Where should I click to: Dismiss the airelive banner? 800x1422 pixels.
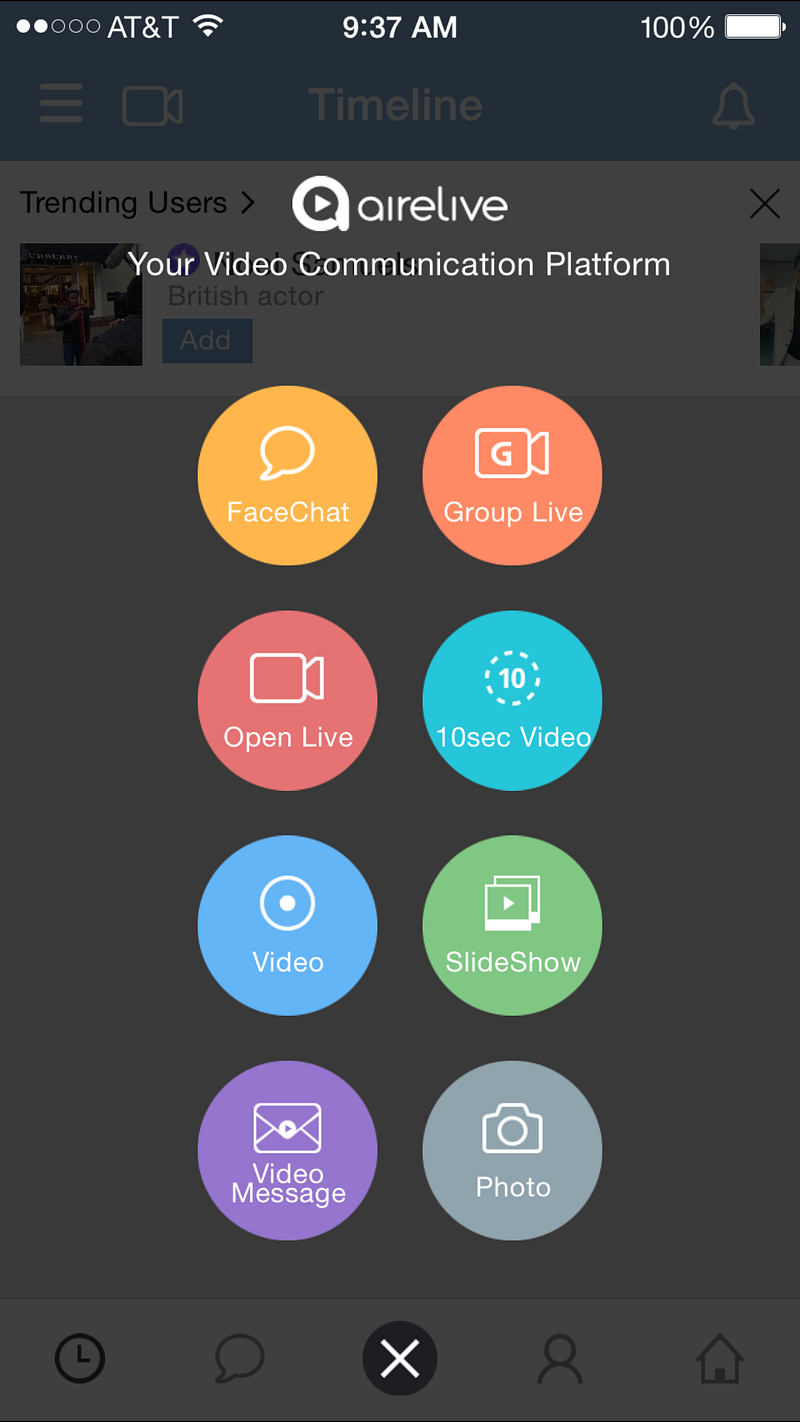(x=764, y=204)
